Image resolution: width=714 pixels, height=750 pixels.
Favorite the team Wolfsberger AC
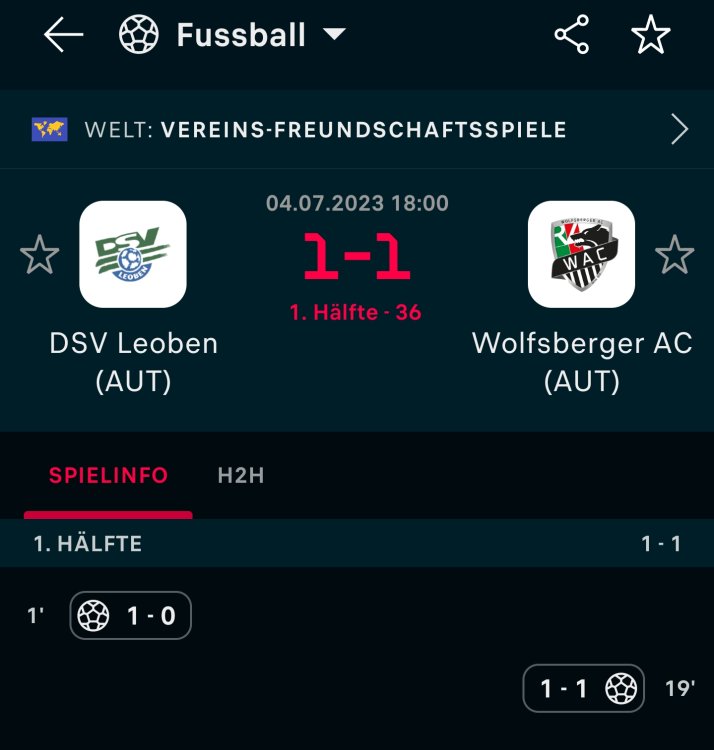pos(674,255)
